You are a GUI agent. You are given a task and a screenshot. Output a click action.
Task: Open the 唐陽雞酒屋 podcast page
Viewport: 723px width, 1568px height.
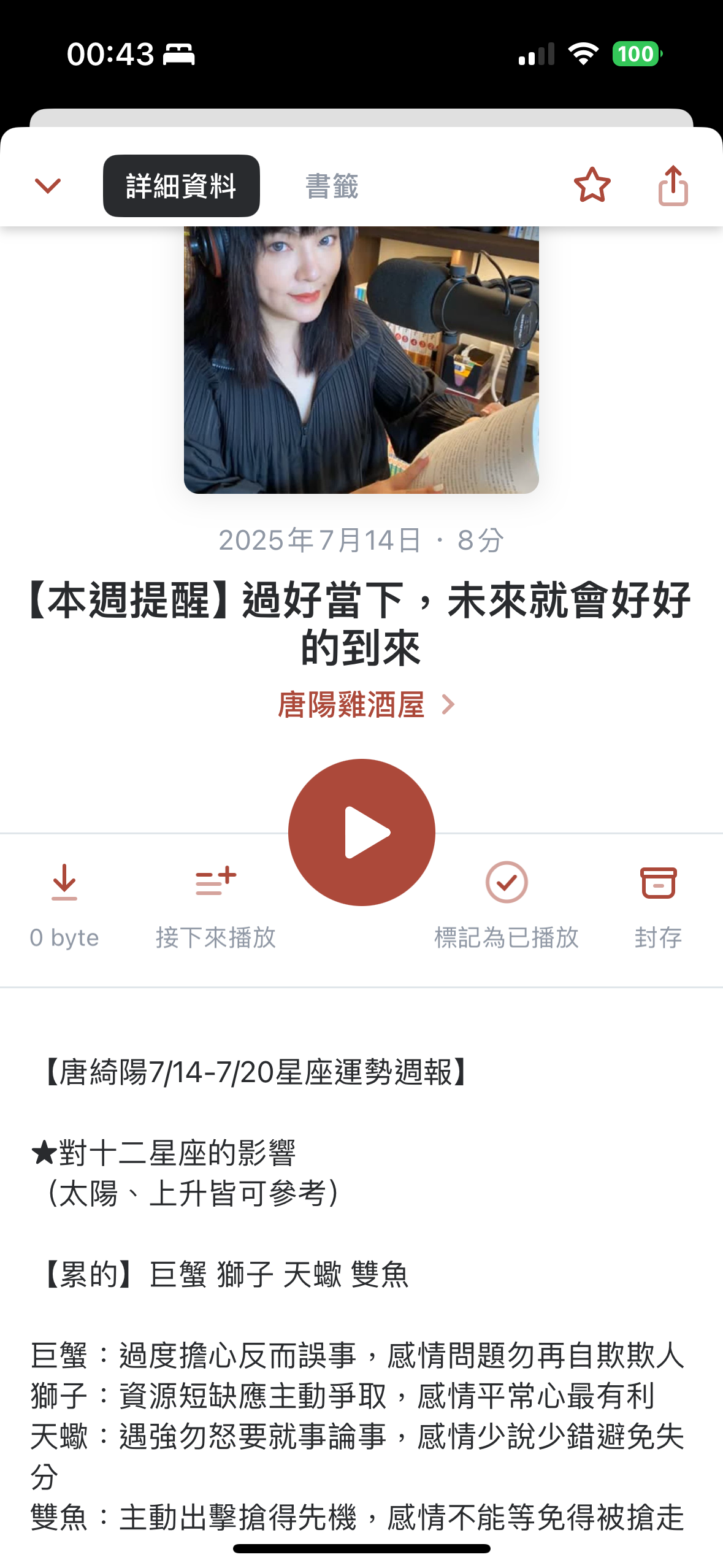[365, 704]
